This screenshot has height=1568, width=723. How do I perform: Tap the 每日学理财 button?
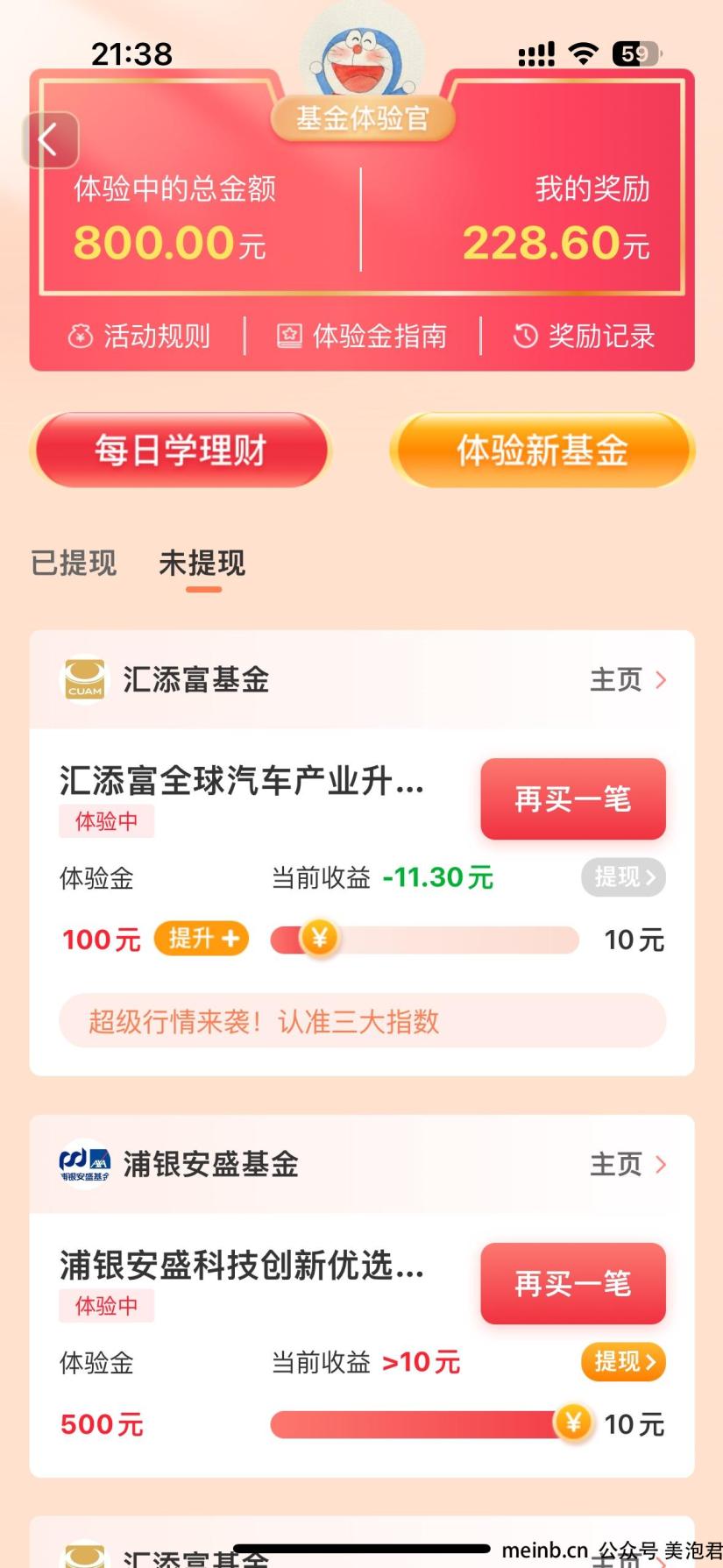click(181, 451)
